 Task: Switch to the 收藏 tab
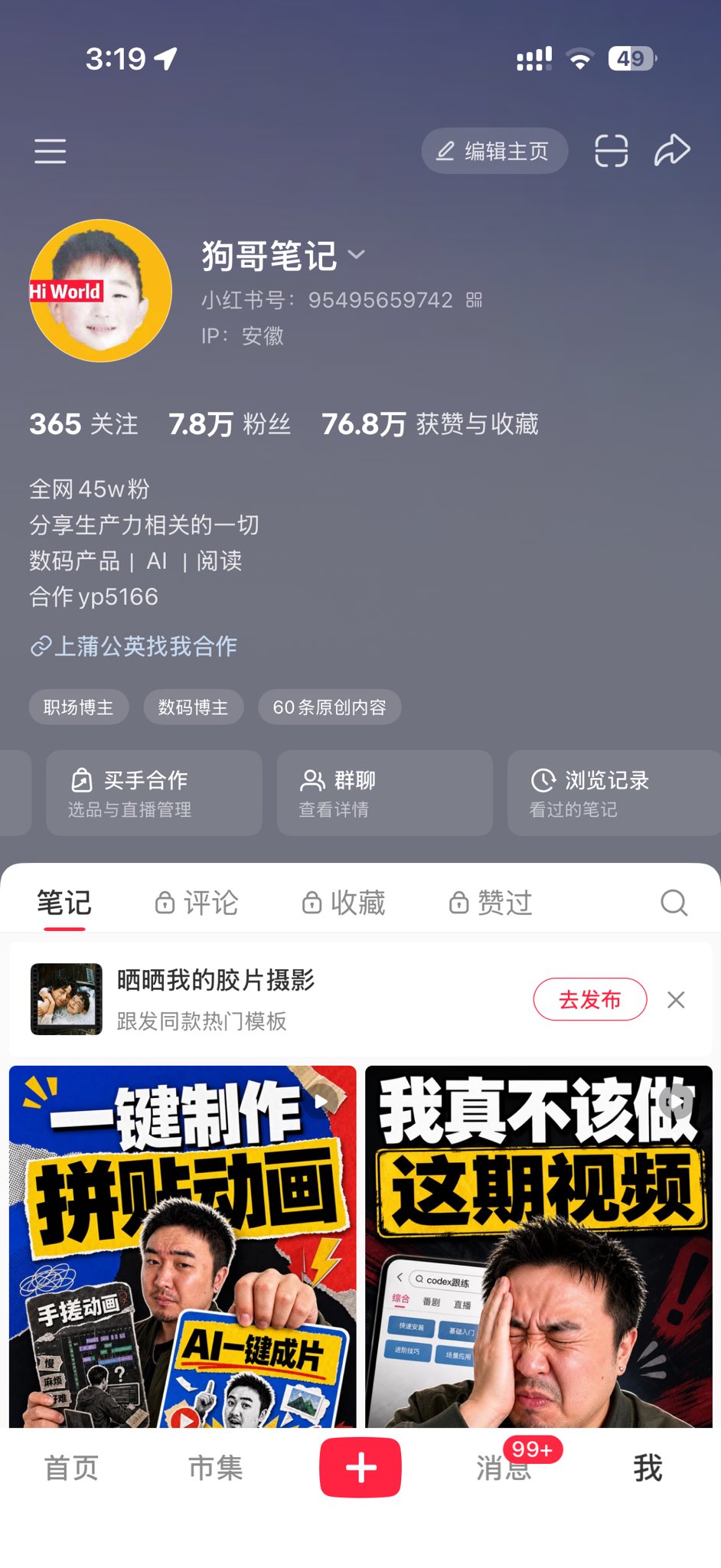point(344,903)
